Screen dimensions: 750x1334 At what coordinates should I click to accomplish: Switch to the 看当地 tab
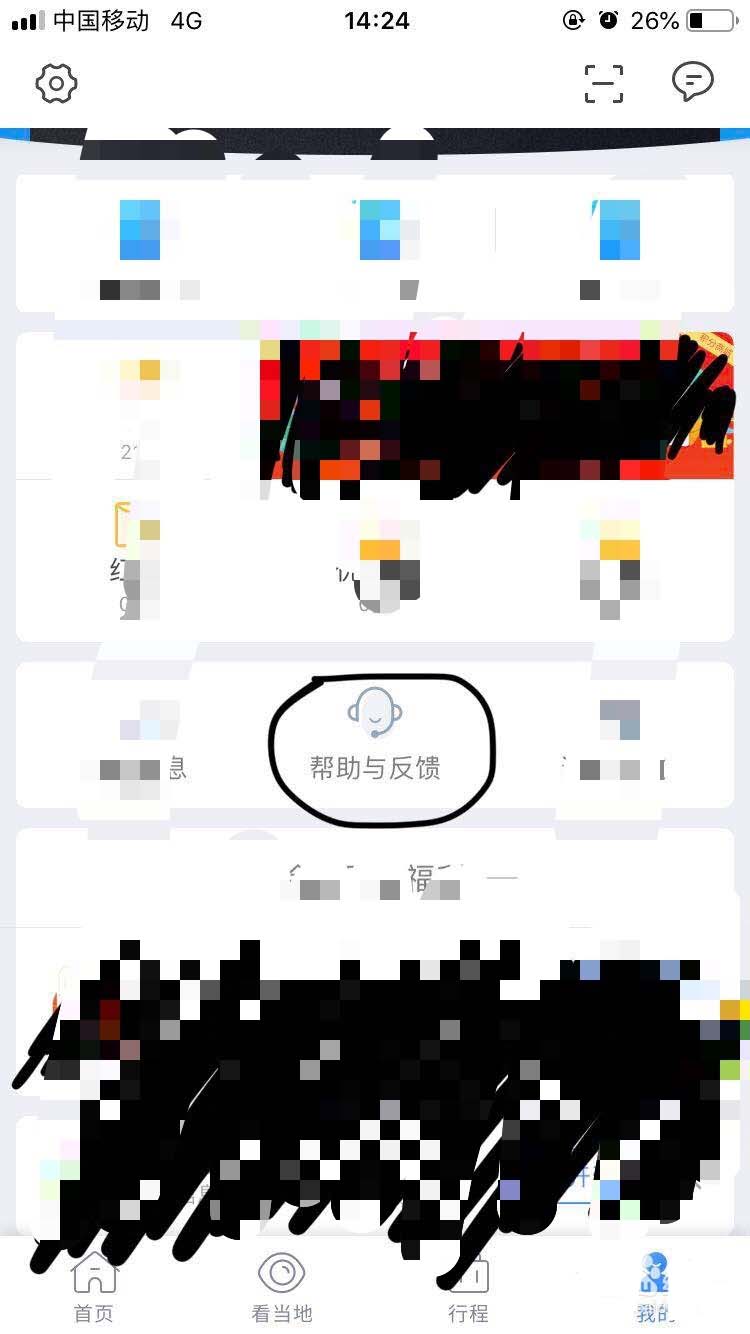point(282,1288)
